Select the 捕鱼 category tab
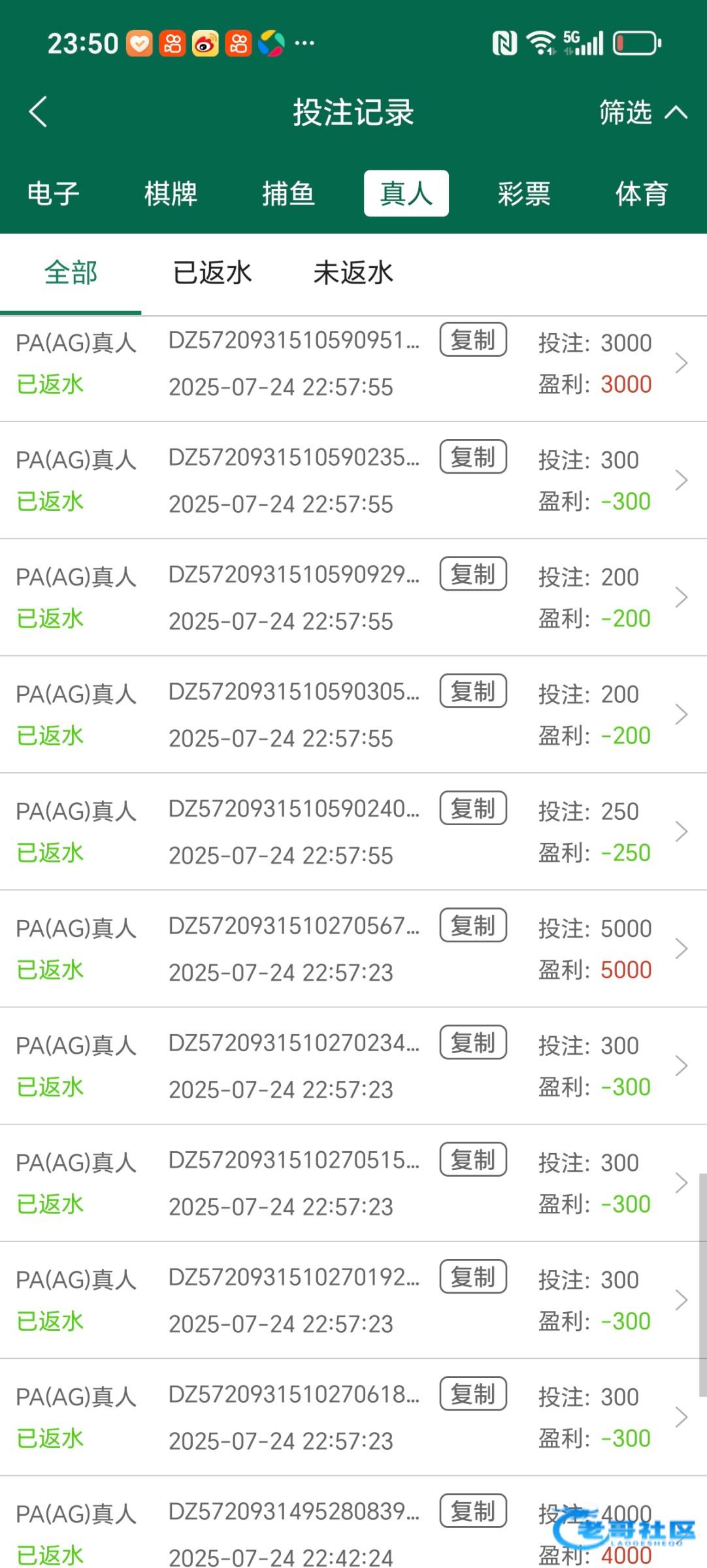Image resolution: width=707 pixels, height=1568 pixels. pyautogui.click(x=288, y=193)
